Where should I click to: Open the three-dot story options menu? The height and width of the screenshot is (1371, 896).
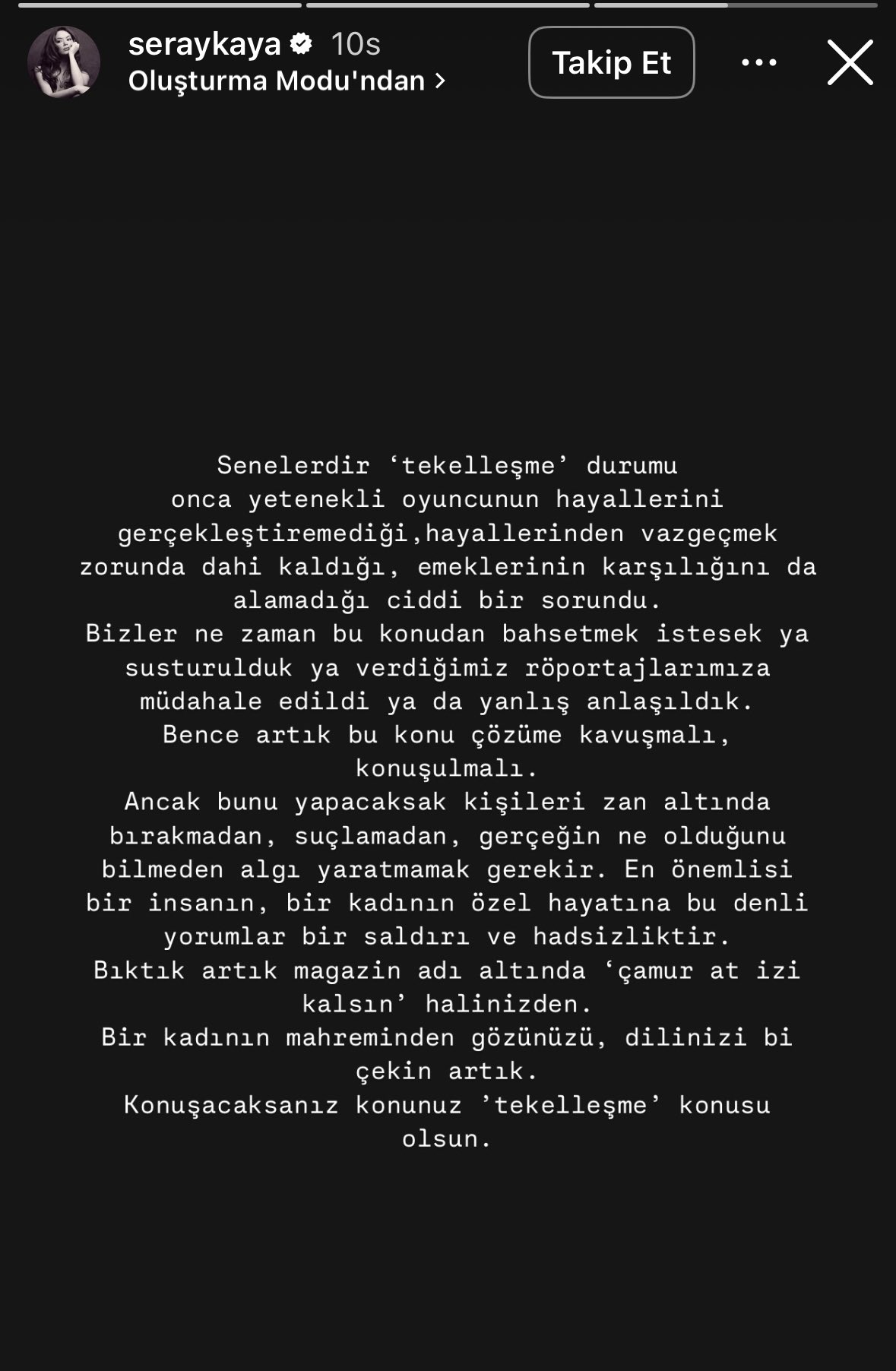point(758,63)
